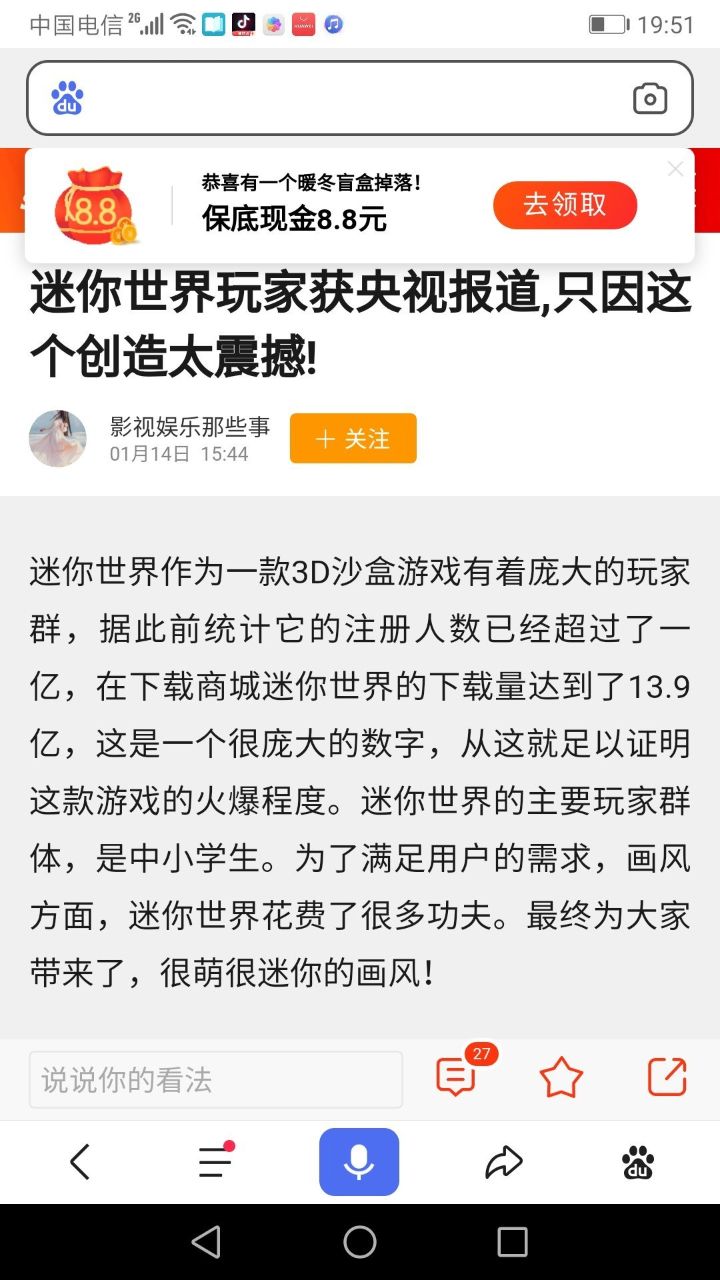Screen dimensions: 720x1280
Task: Go back with the left arrow
Action: pyautogui.click(x=80, y=1162)
